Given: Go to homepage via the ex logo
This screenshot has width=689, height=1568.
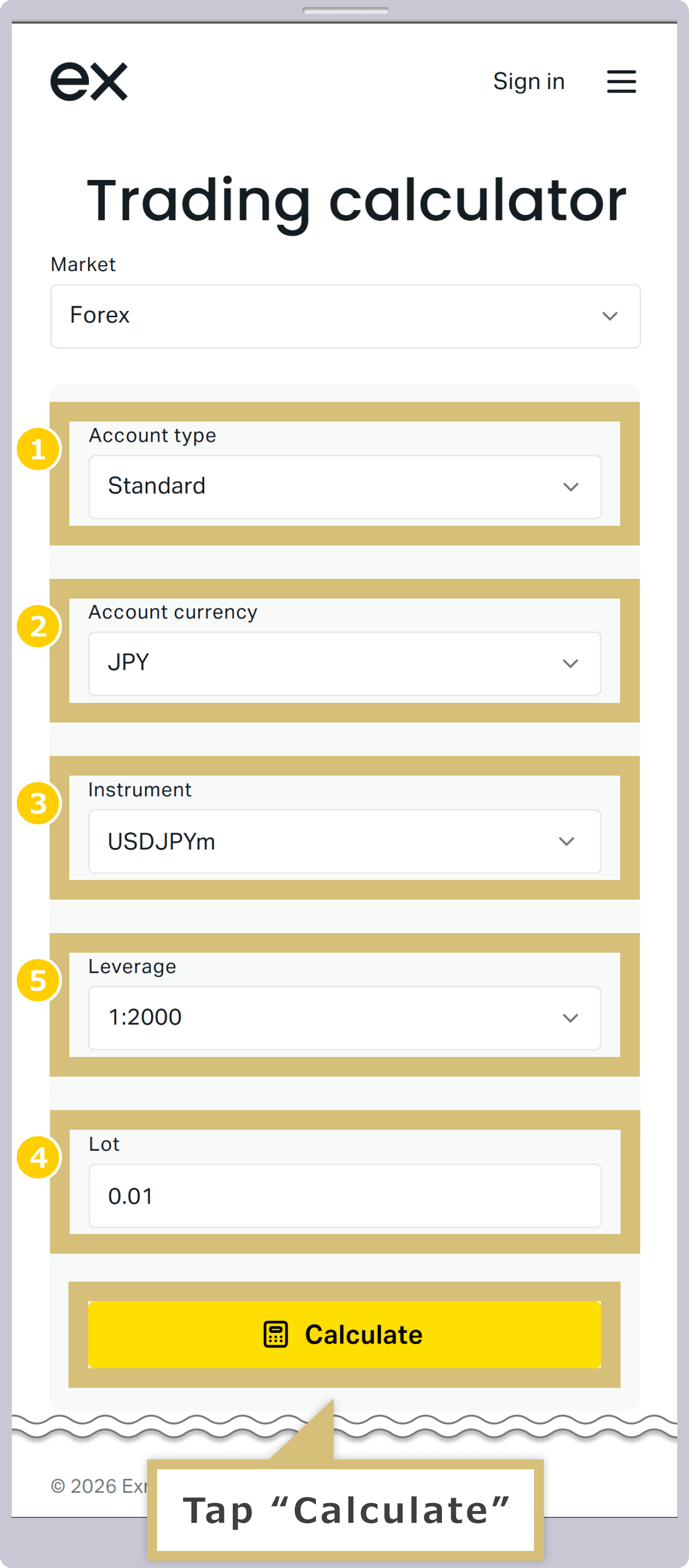Looking at the screenshot, I should [x=89, y=82].
